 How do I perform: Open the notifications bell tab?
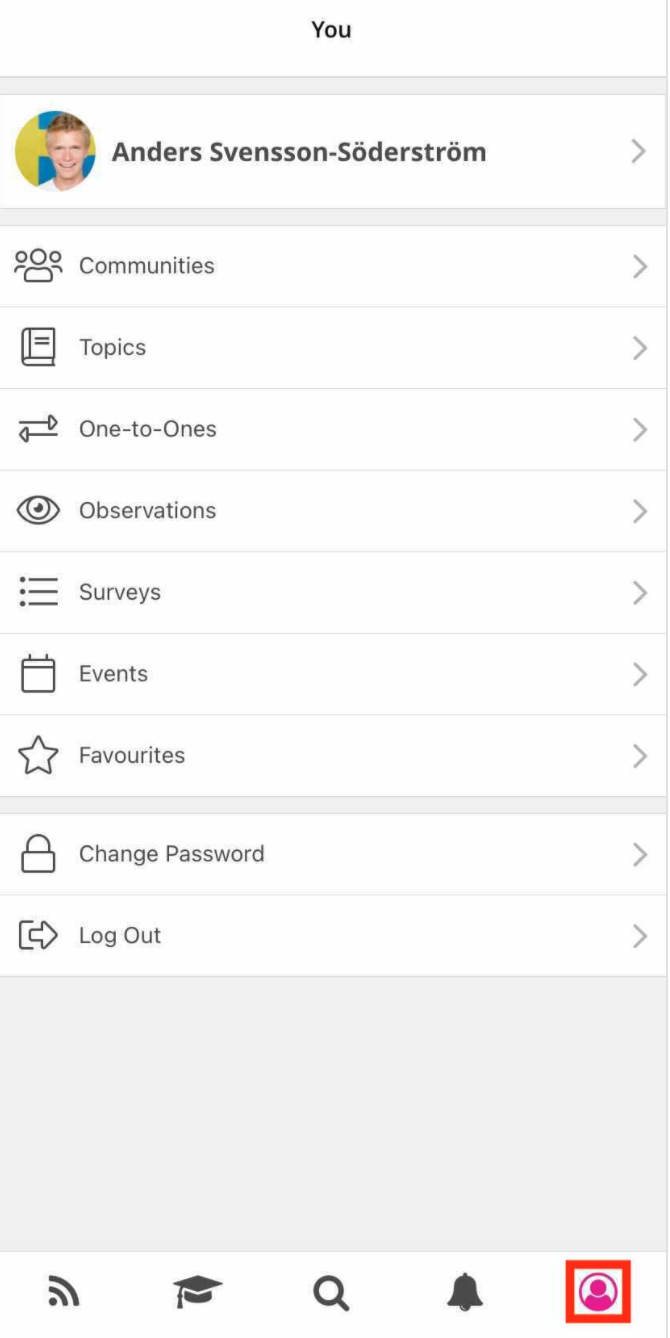point(464,1293)
